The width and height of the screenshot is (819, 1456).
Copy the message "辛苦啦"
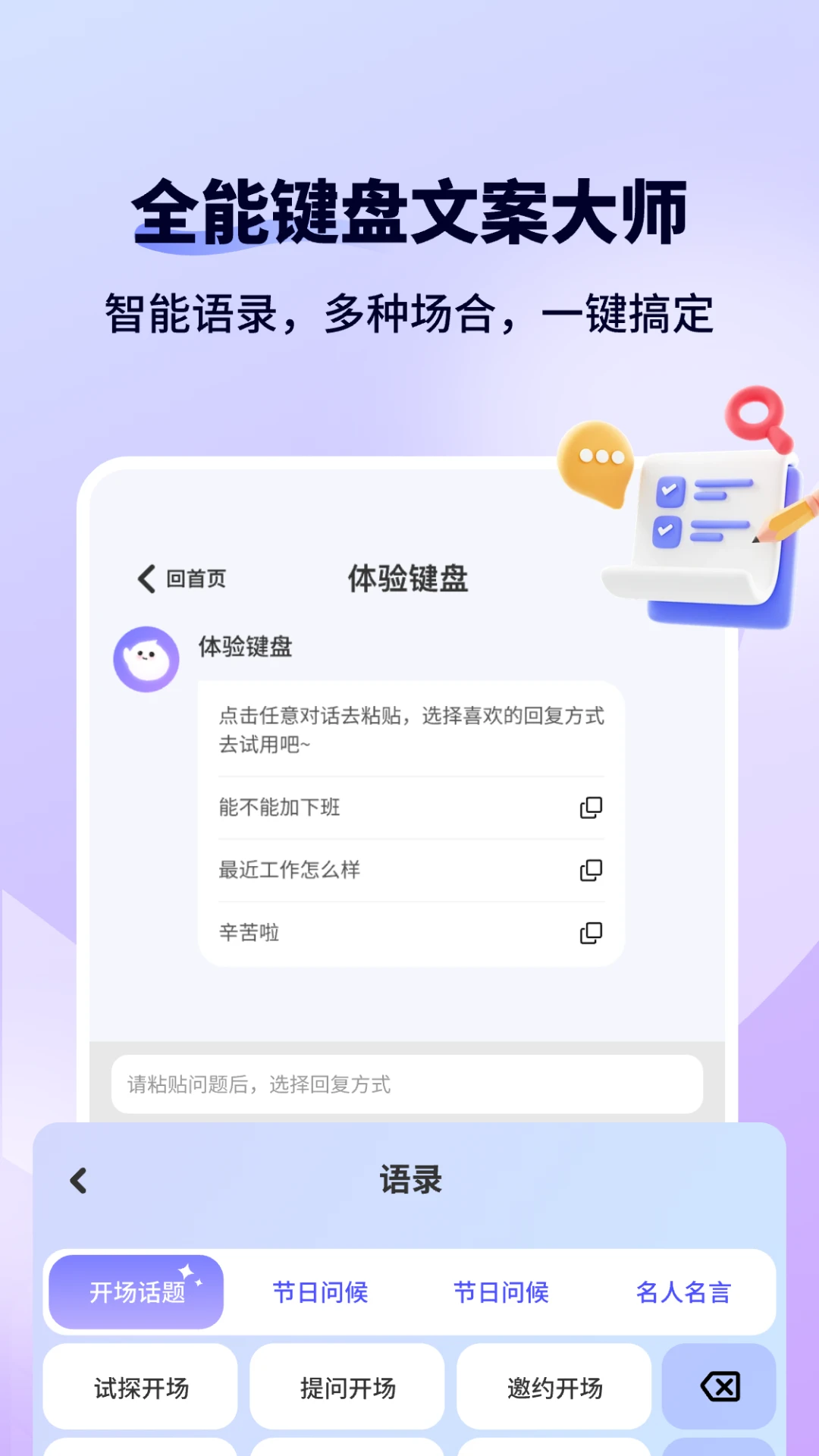point(592,932)
